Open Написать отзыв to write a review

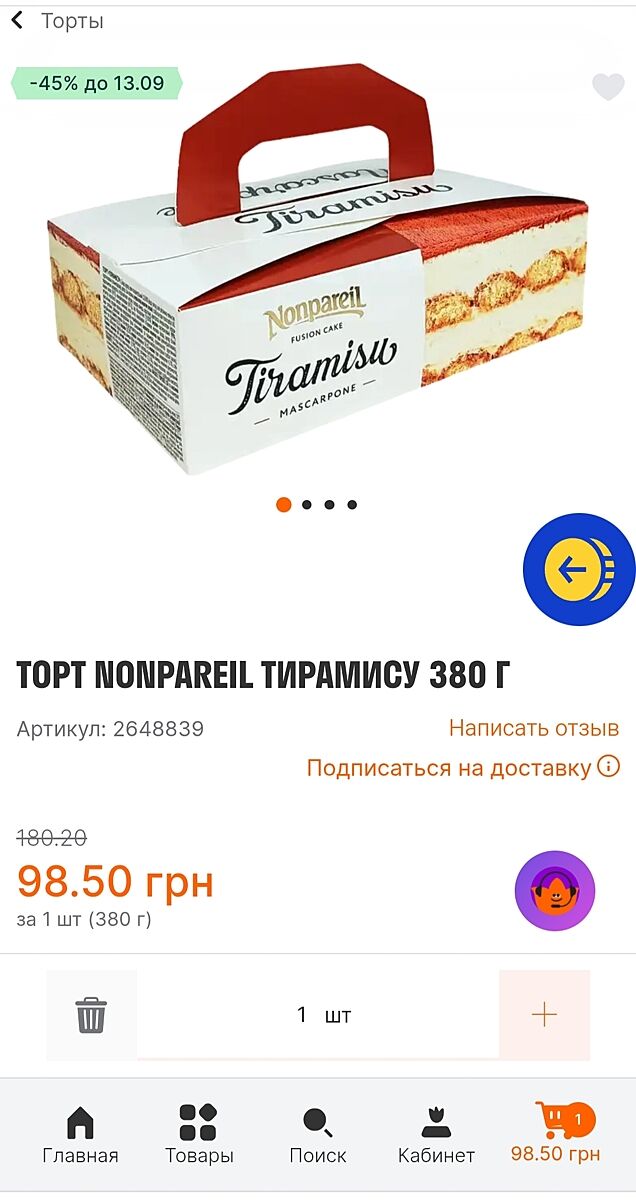[x=534, y=728]
